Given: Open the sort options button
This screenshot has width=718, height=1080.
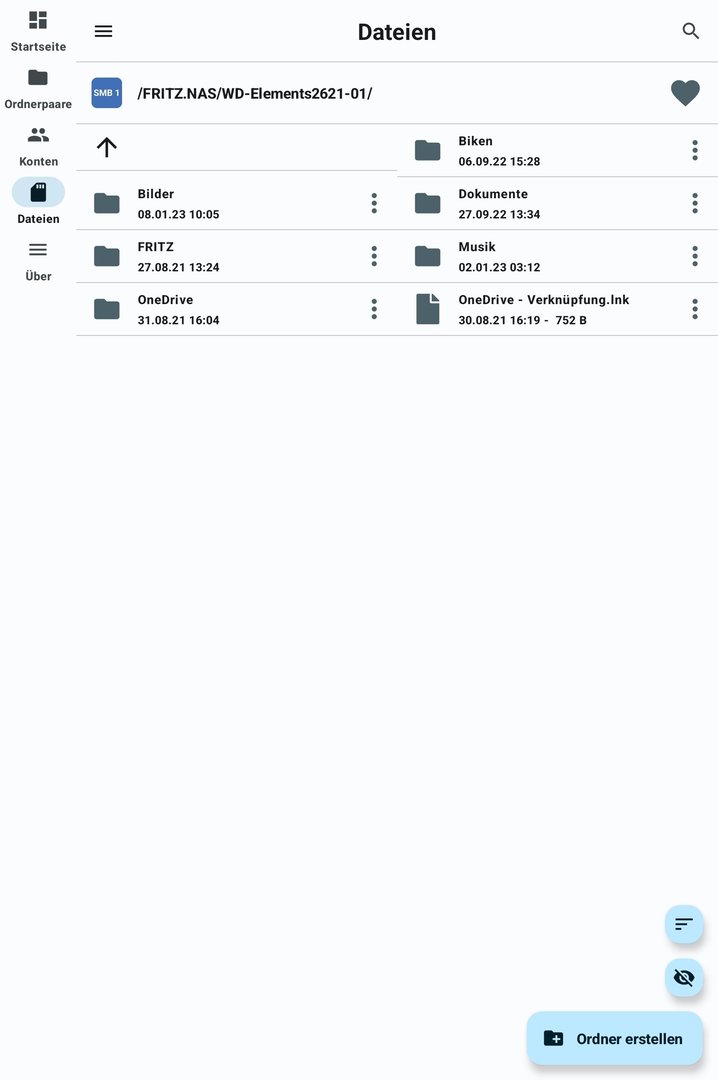Looking at the screenshot, I should tap(684, 924).
